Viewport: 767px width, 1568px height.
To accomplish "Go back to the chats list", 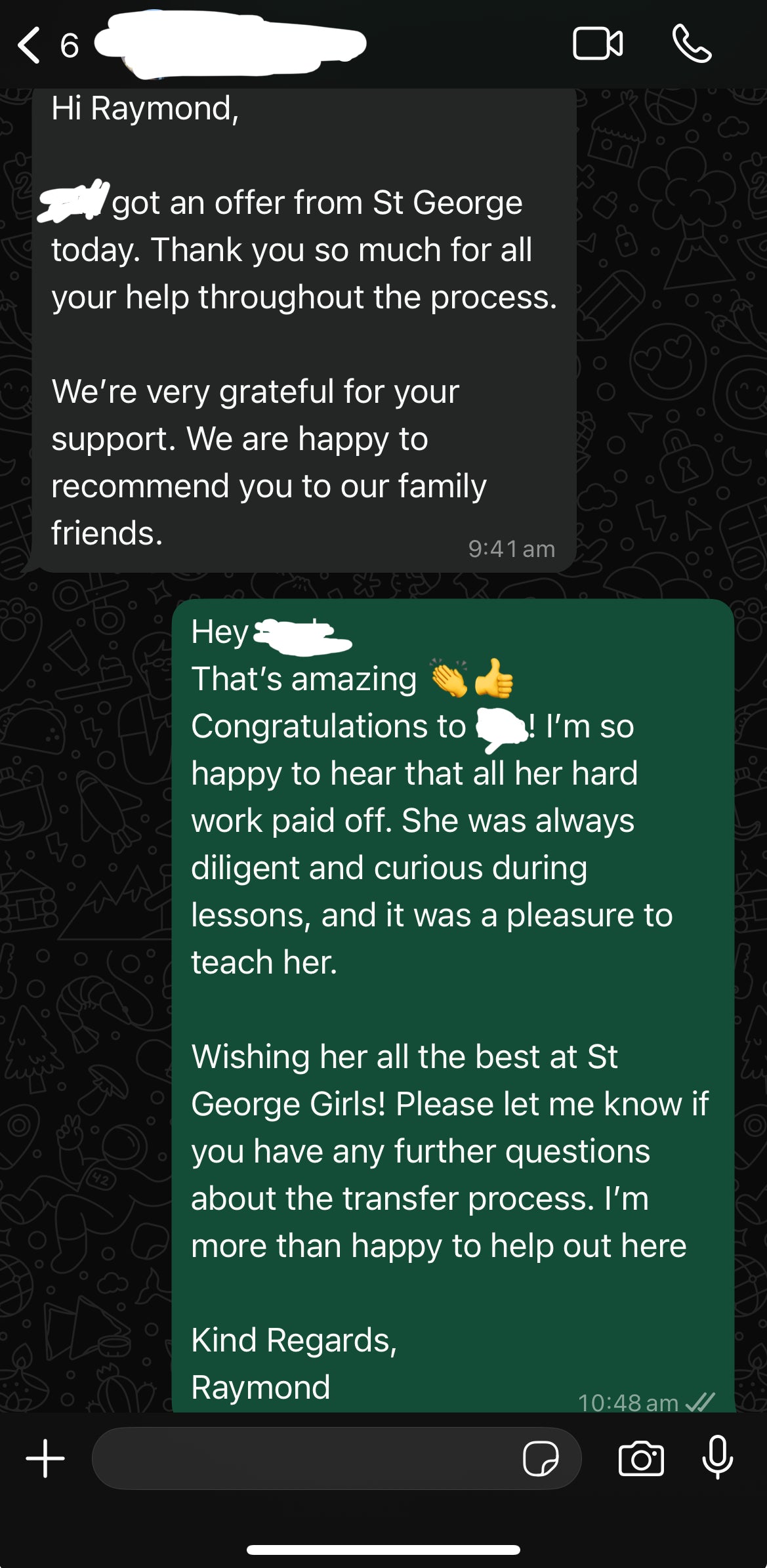I will tap(30, 45).
